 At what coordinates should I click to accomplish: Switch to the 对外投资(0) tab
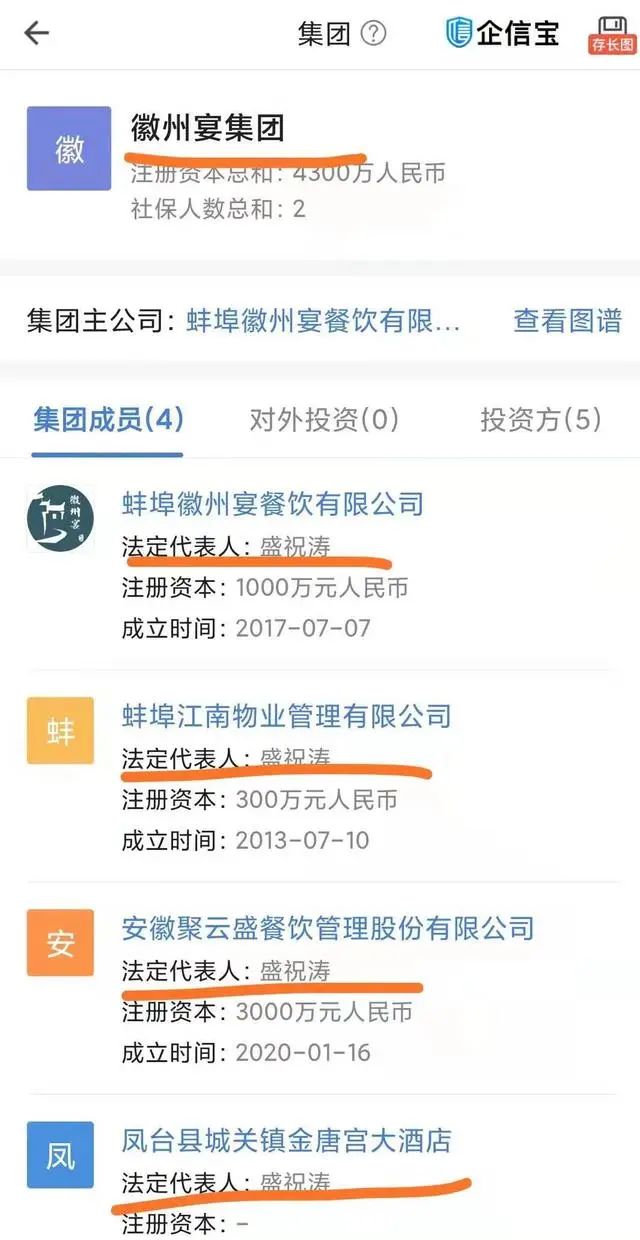click(x=324, y=420)
